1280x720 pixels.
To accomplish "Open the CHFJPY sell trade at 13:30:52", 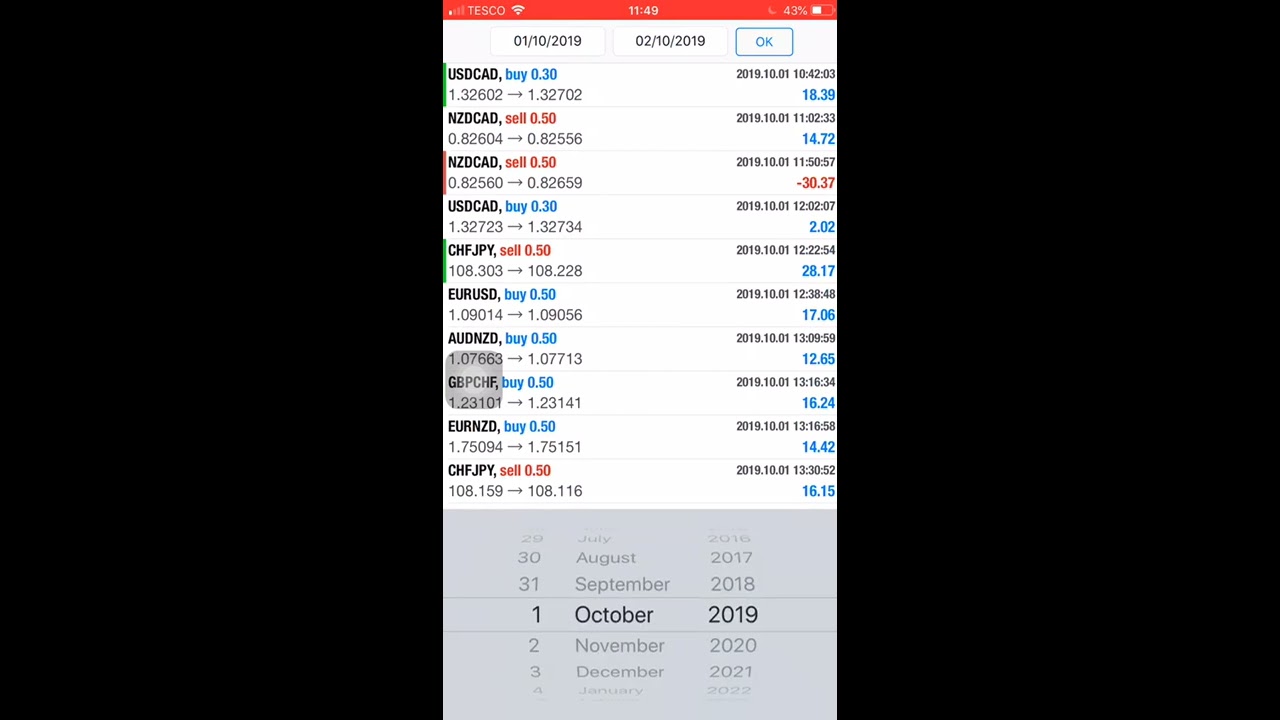I will click(640, 480).
